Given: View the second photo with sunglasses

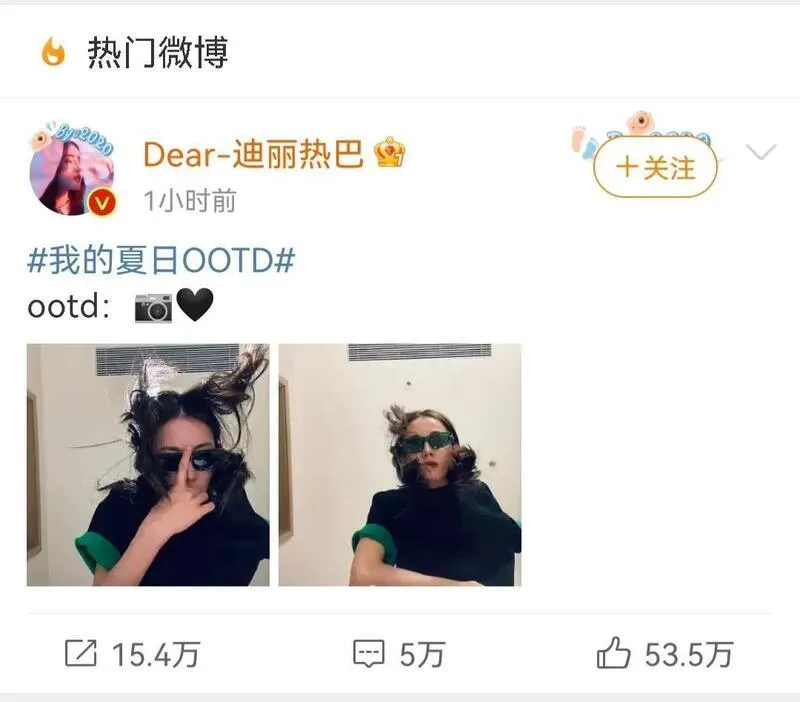Looking at the screenshot, I should tap(400, 465).
